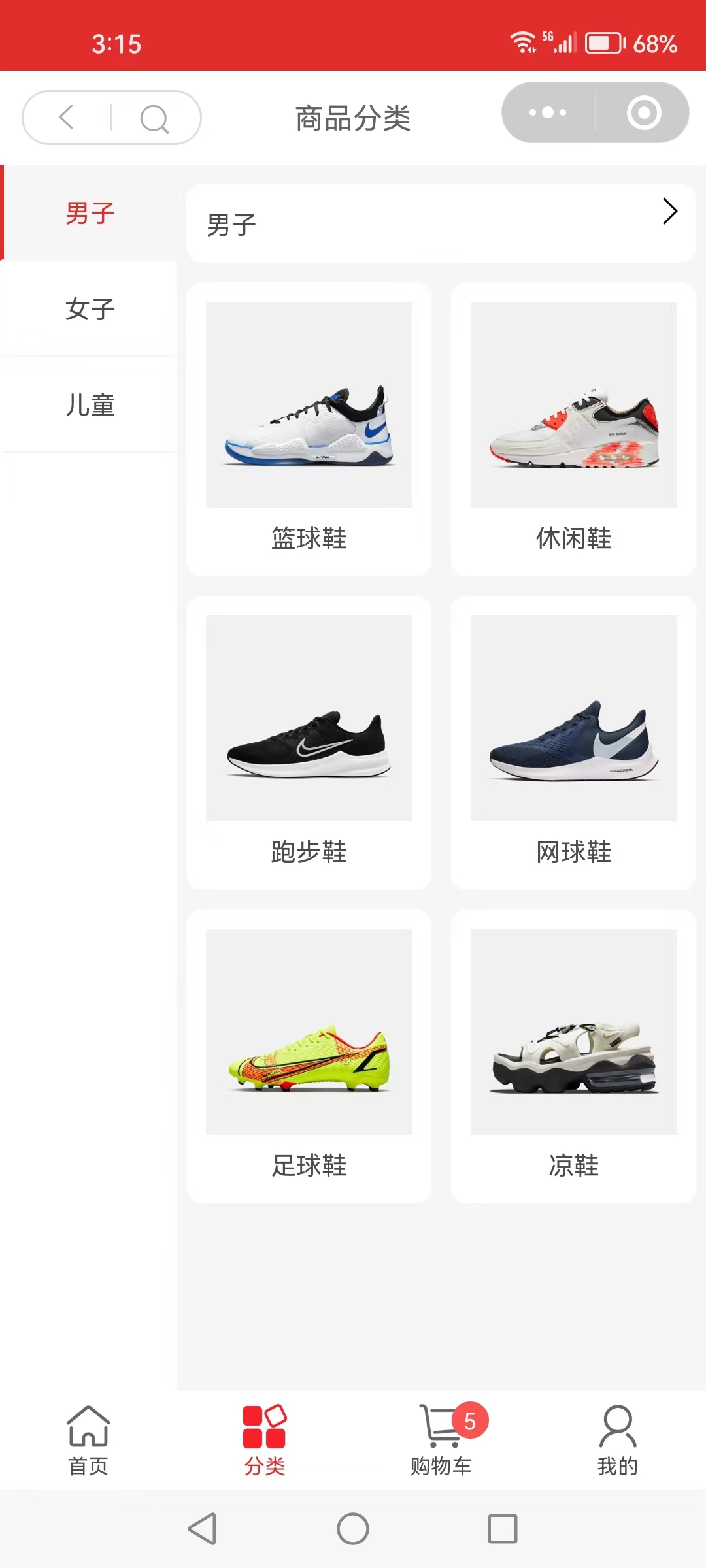
Task: Open the 篮球鞋 category tile
Action: [309, 429]
